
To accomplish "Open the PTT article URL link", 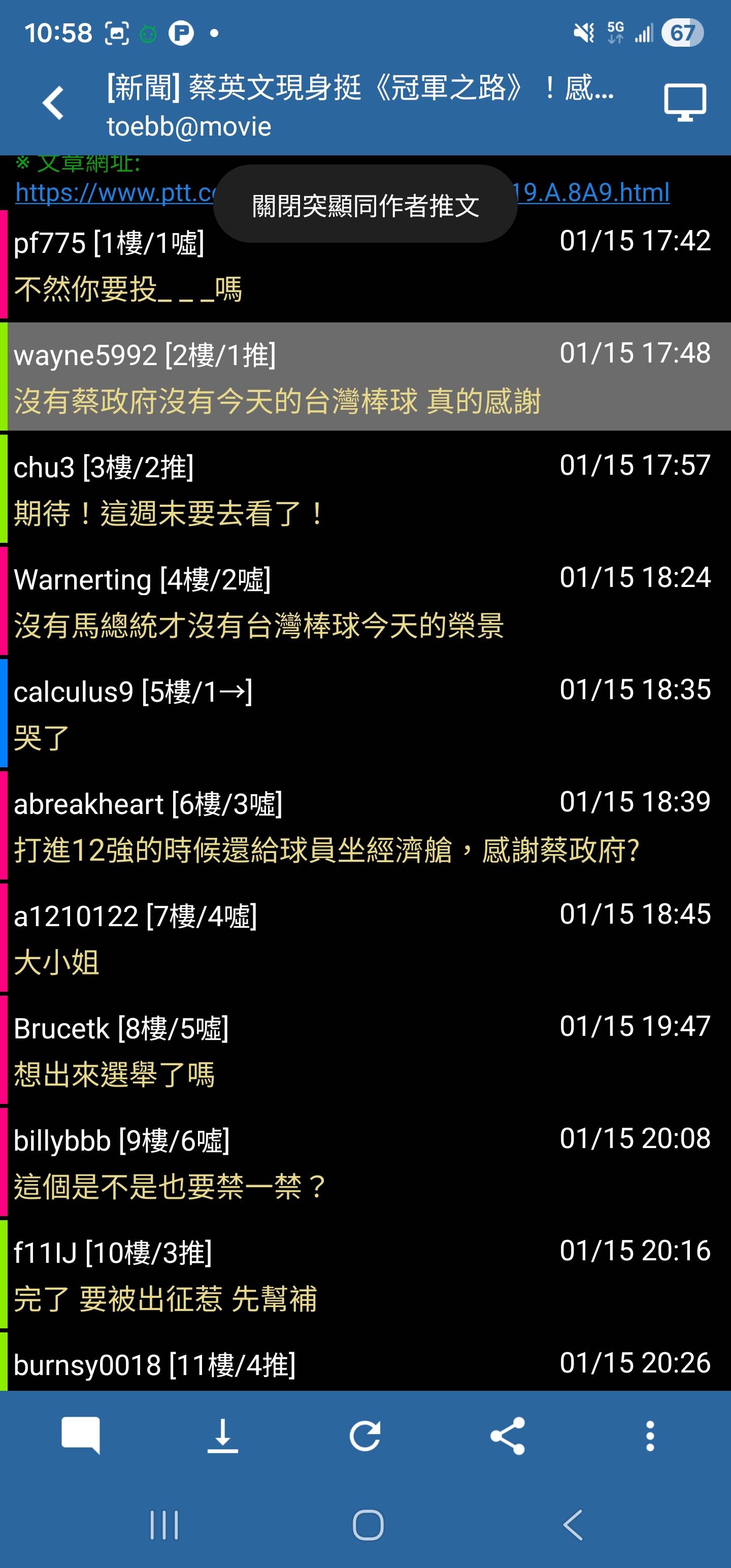I will coord(110,193).
